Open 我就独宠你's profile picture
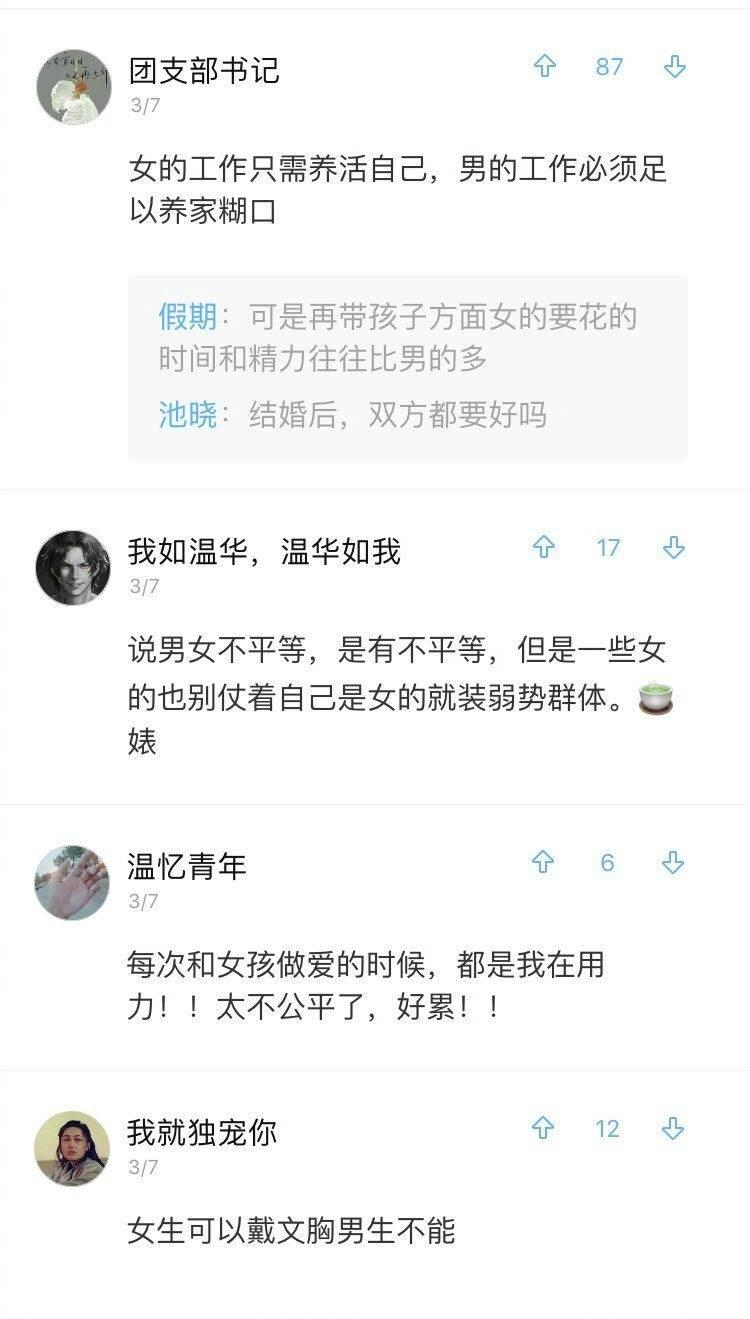The width and height of the screenshot is (750, 1319). (x=72, y=1148)
